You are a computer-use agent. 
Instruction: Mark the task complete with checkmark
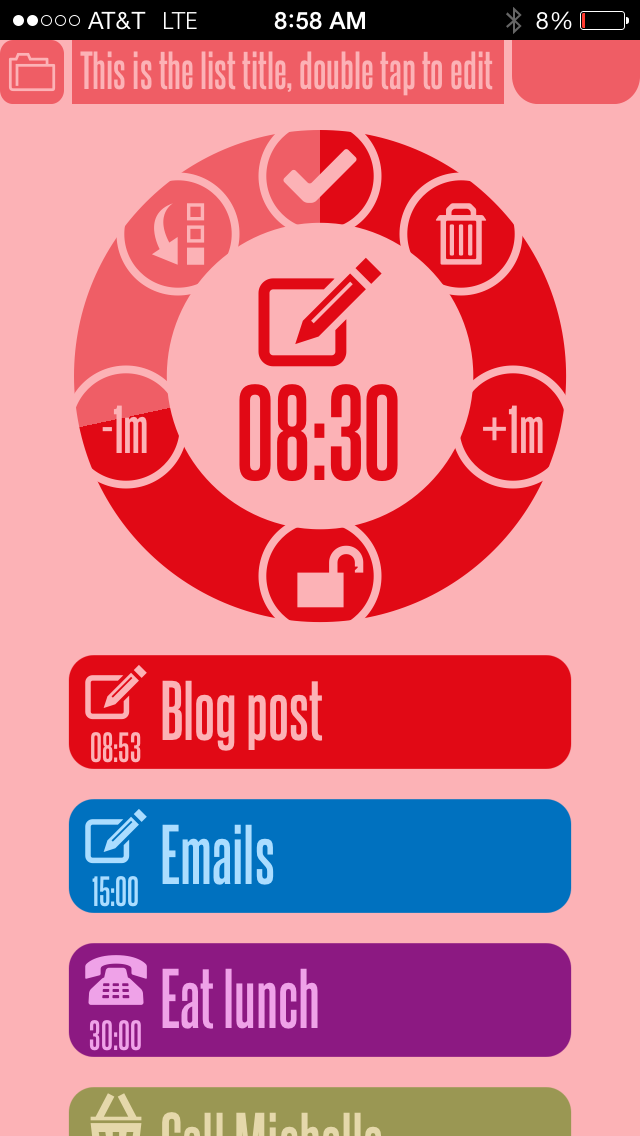(x=320, y=178)
